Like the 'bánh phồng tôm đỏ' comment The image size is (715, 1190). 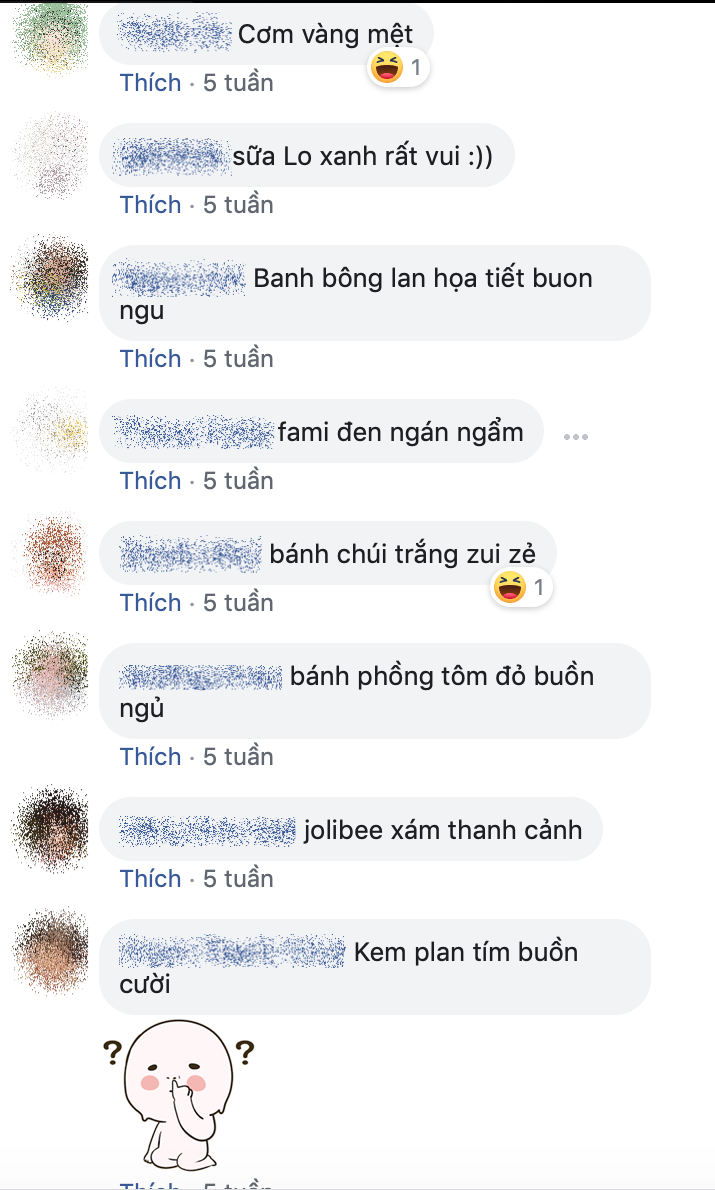click(150, 757)
